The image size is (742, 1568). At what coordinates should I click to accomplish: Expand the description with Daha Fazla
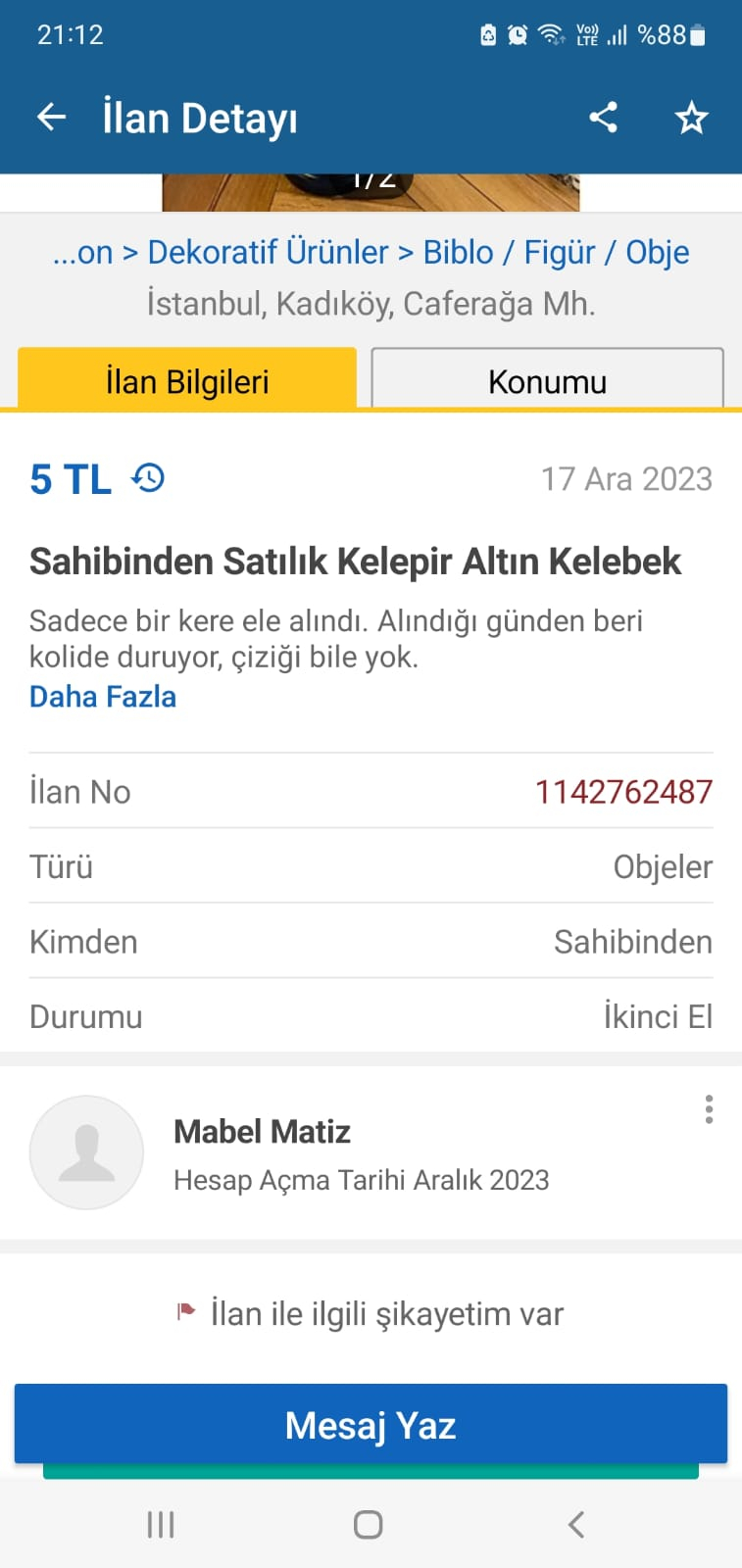click(103, 697)
